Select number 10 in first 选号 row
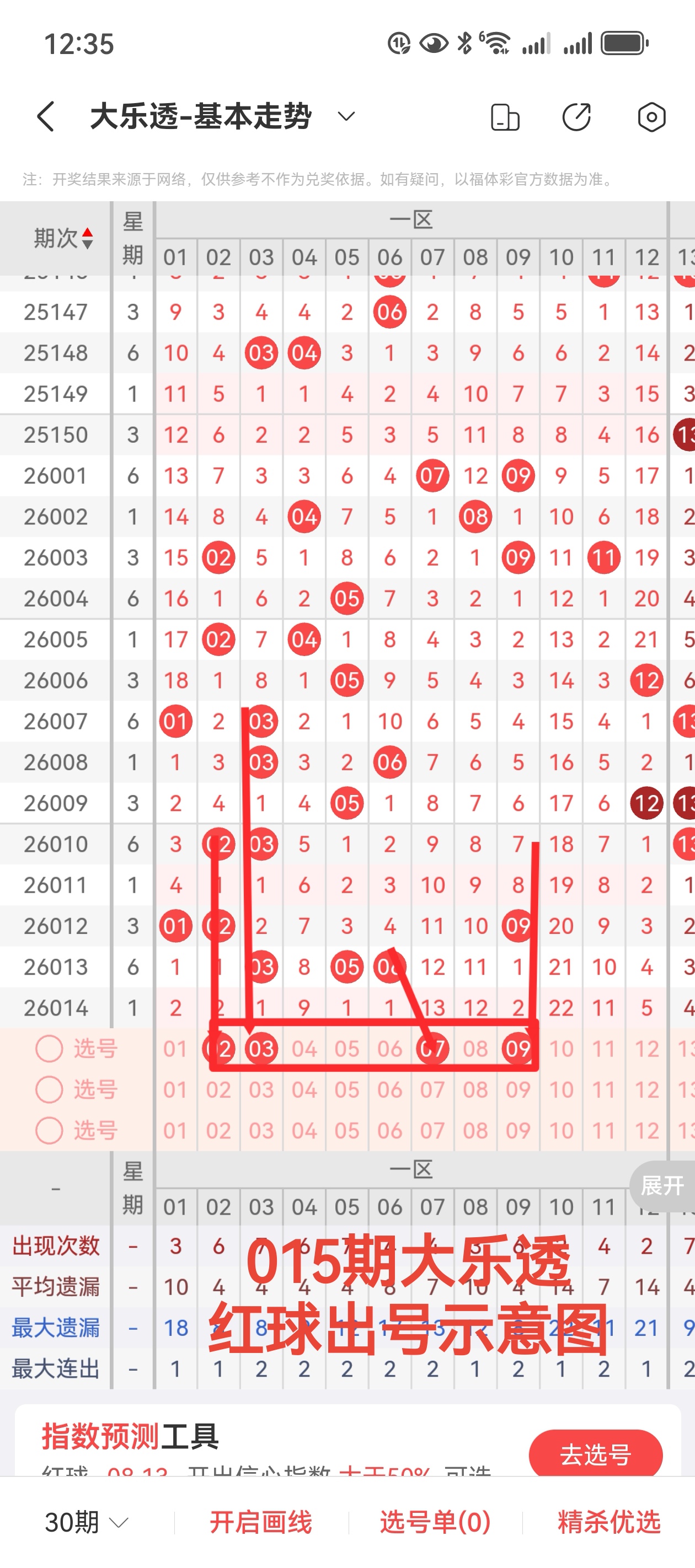The height and width of the screenshot is (1568, 695). coord(561,1049)
